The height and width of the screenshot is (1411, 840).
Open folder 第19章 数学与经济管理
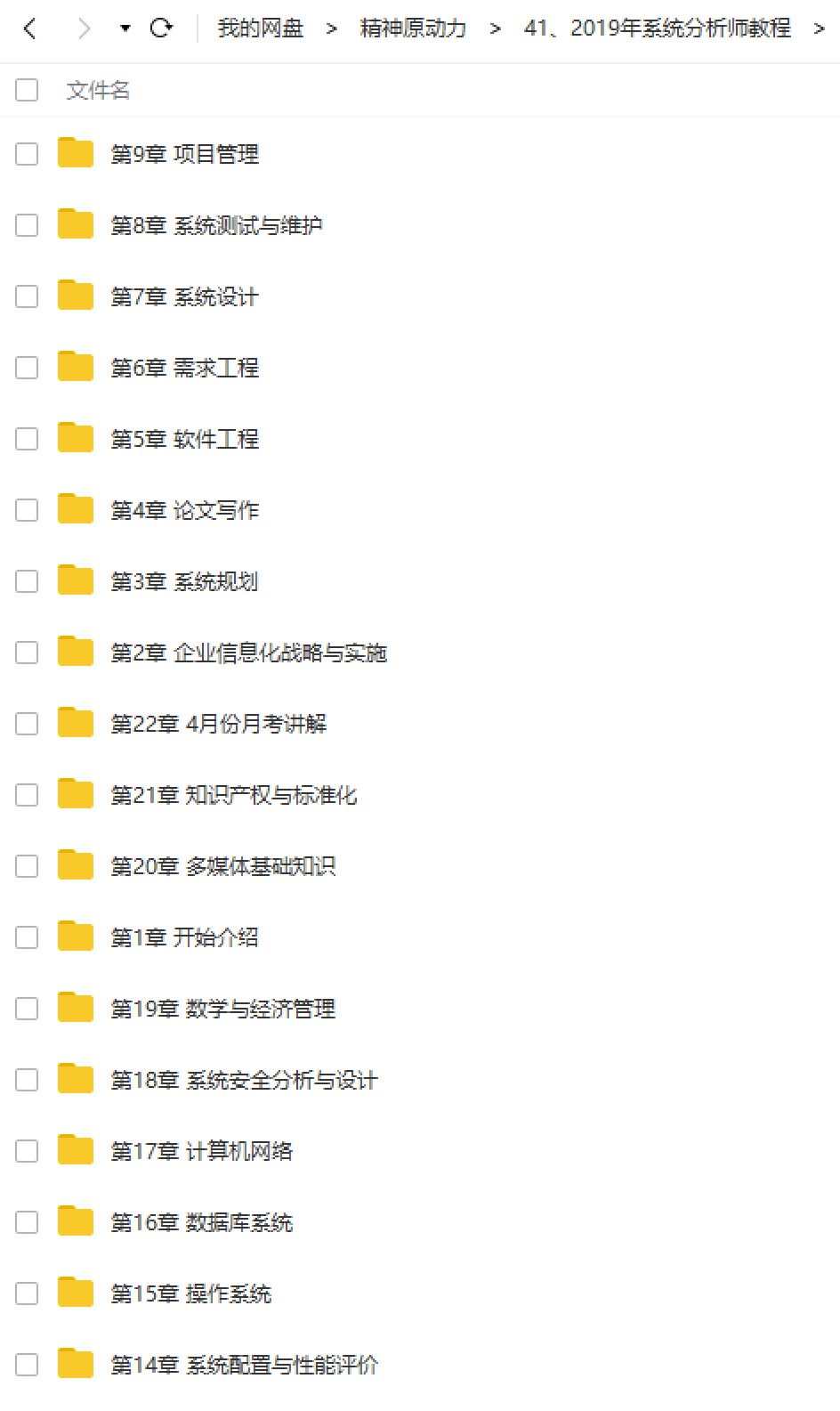222,1009
